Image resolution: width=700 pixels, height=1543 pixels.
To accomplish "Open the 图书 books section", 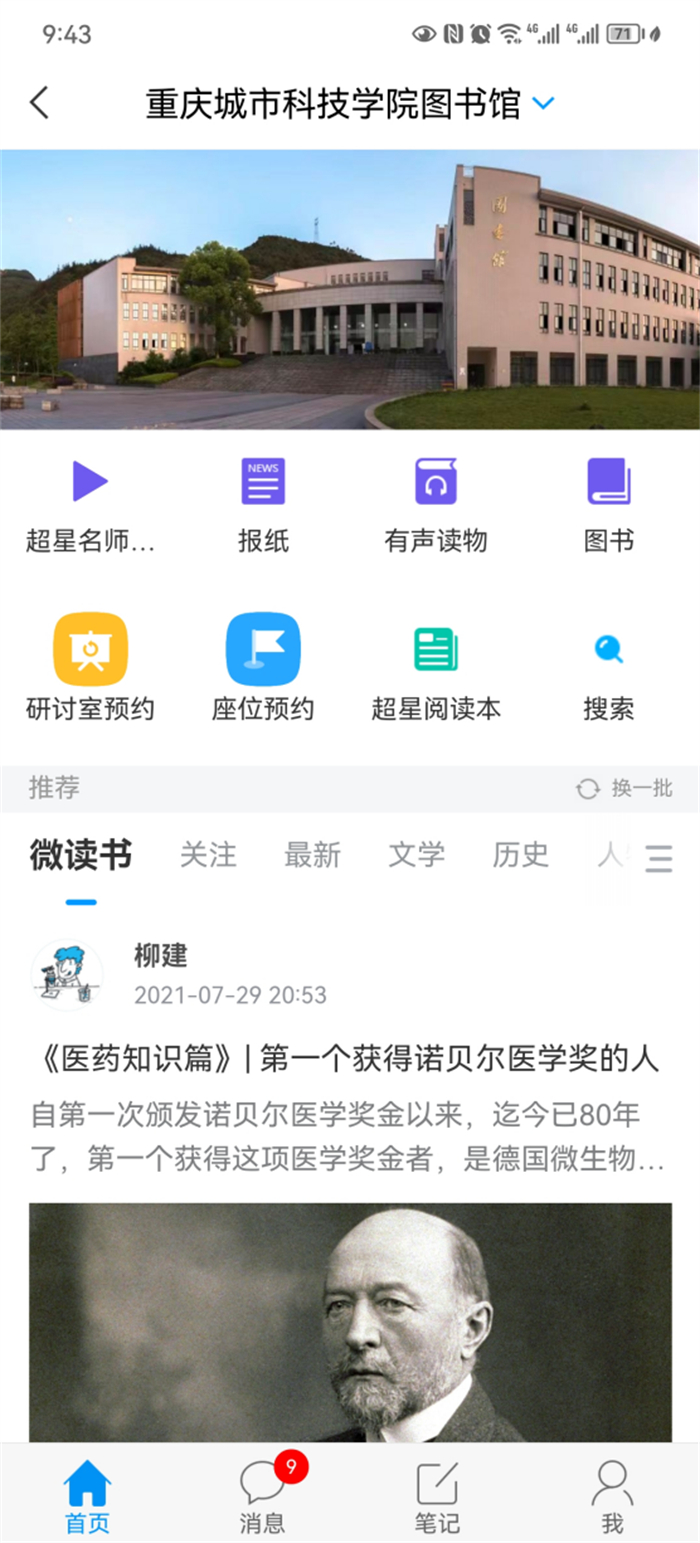I will pyautogui.click(x=609, y=505).
